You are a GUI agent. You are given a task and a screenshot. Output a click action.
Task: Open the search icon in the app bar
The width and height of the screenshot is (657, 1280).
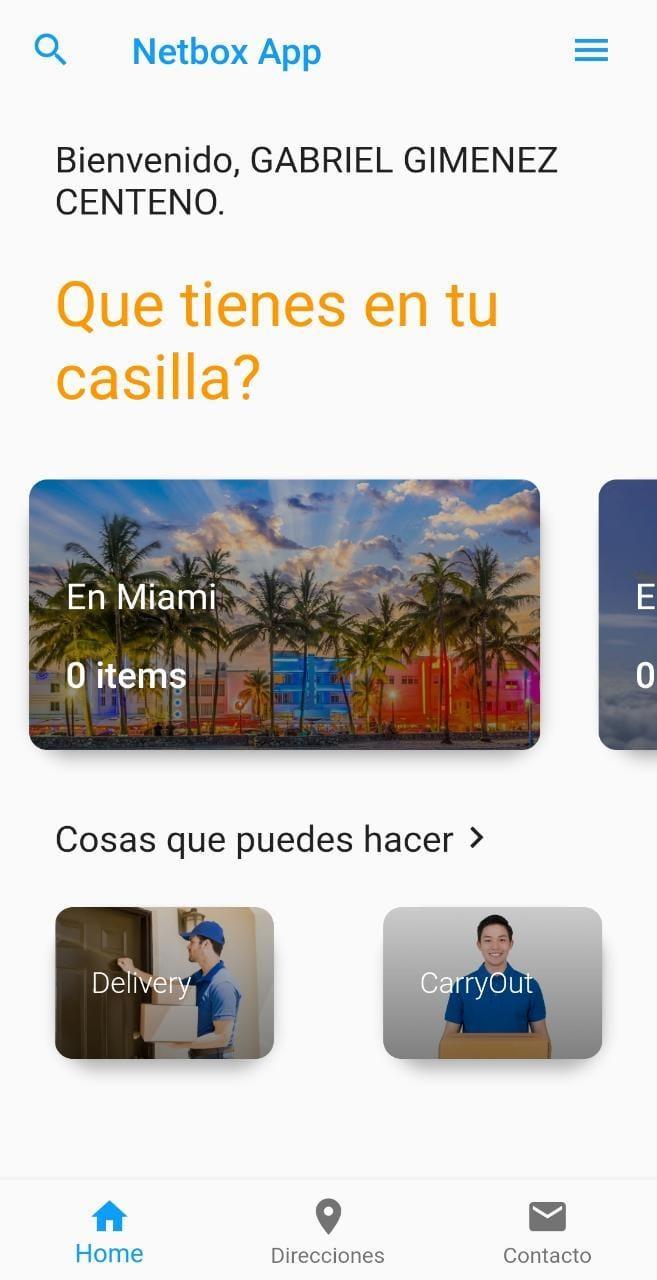coord(50,49)
